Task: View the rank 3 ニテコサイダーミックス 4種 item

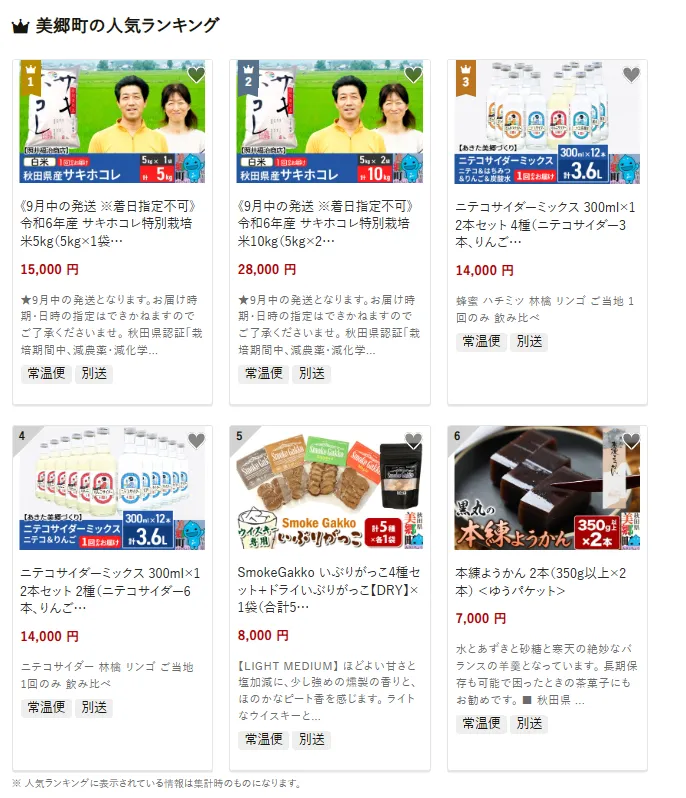Action: coord(546,225)
